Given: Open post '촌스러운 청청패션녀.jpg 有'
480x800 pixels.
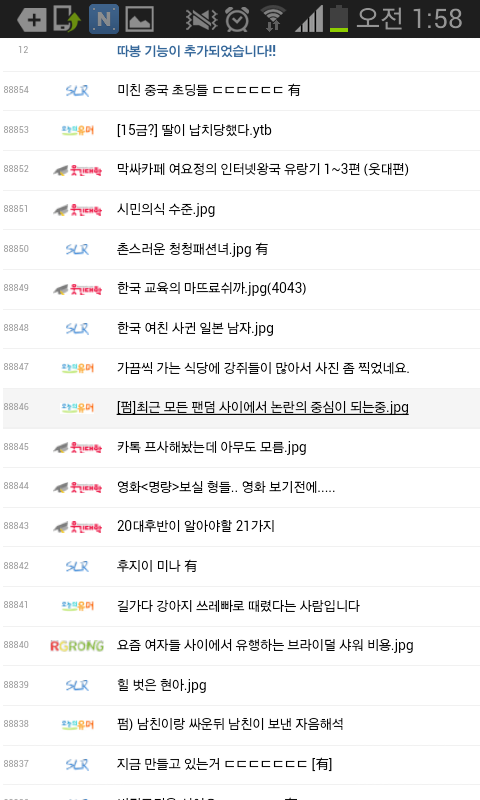Looking at the screenshot, I should point(192,249).
